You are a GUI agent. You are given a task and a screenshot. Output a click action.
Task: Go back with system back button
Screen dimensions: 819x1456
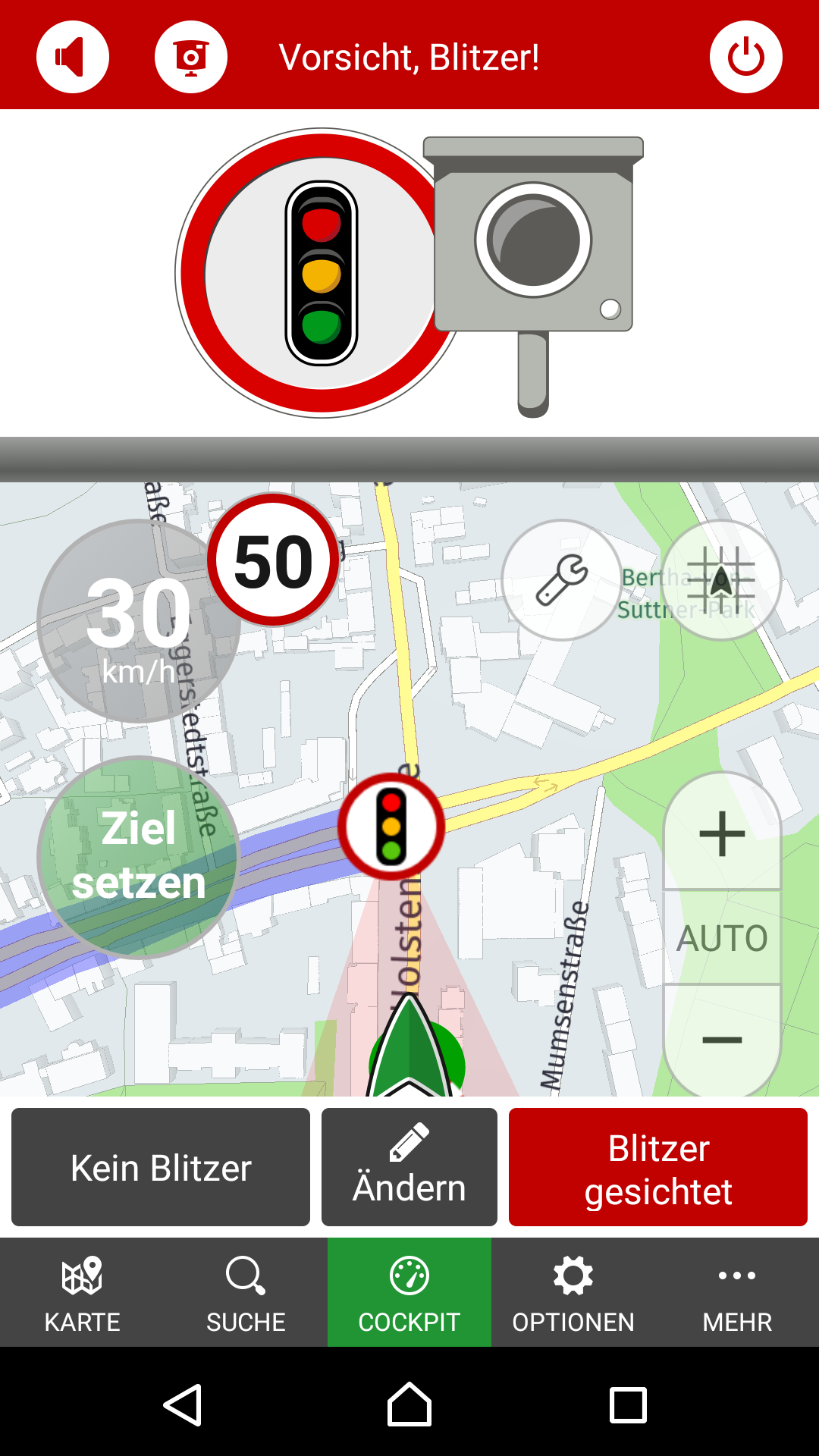click(x=183, y=1405)
